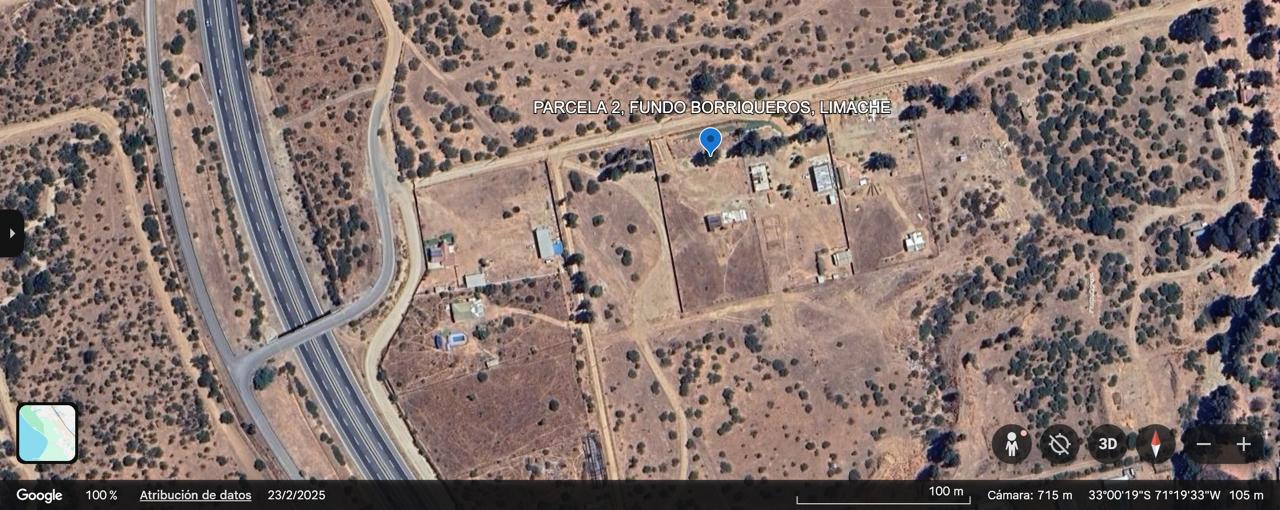Viewport: 1280px width, 510px height.
Task: Toggle the globe rotation lock icon
Action: pyautogui.click(x=1059, y=444)
